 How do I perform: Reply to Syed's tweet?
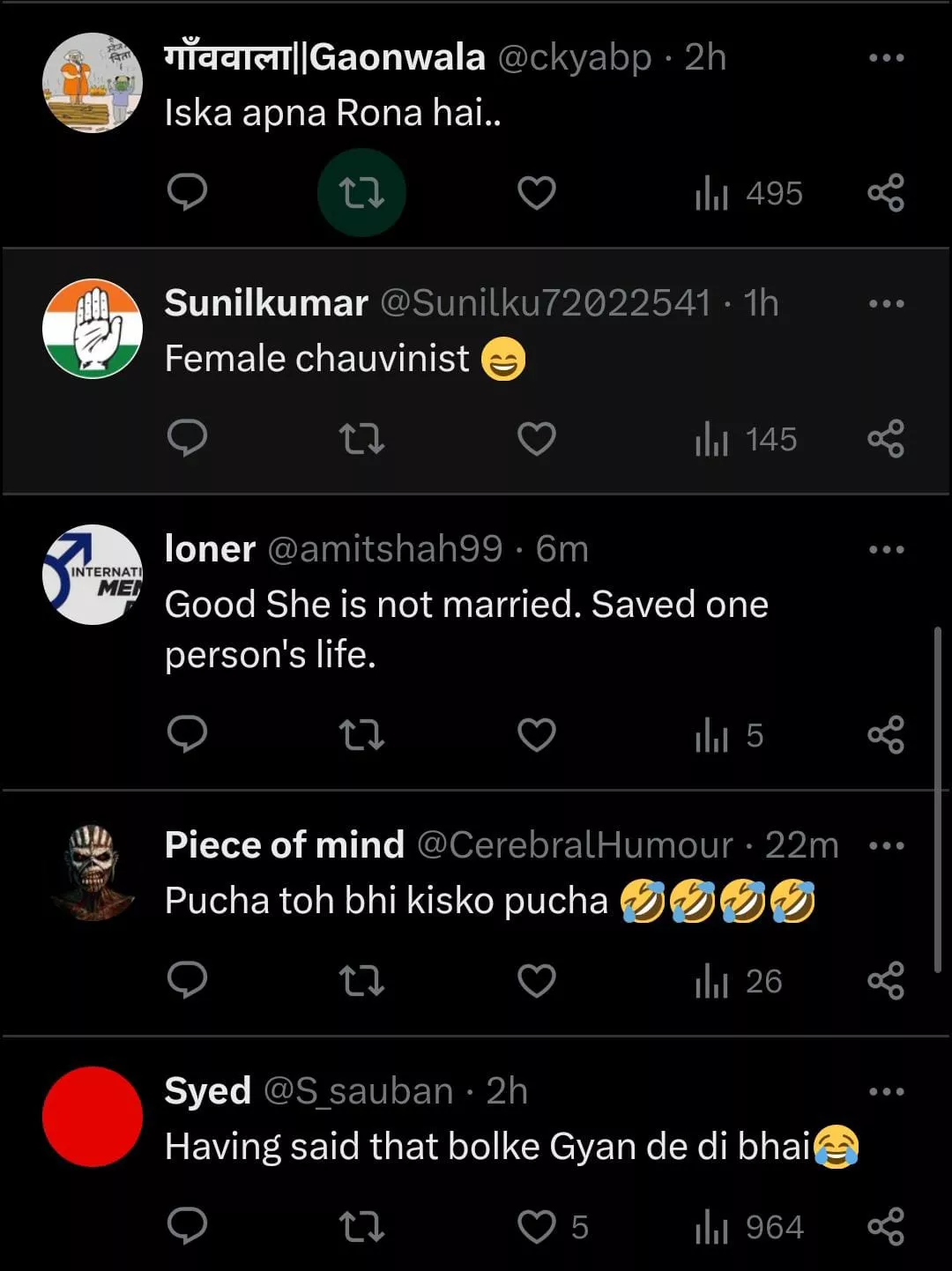point(187,1226)
